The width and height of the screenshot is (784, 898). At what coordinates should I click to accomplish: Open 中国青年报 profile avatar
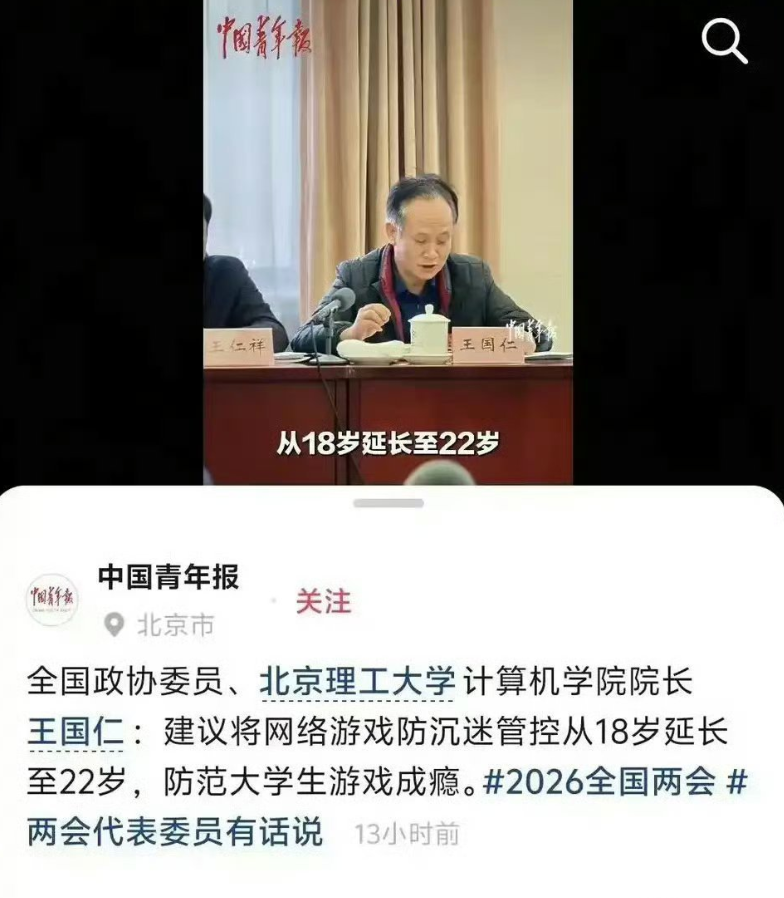pos(52,600)
